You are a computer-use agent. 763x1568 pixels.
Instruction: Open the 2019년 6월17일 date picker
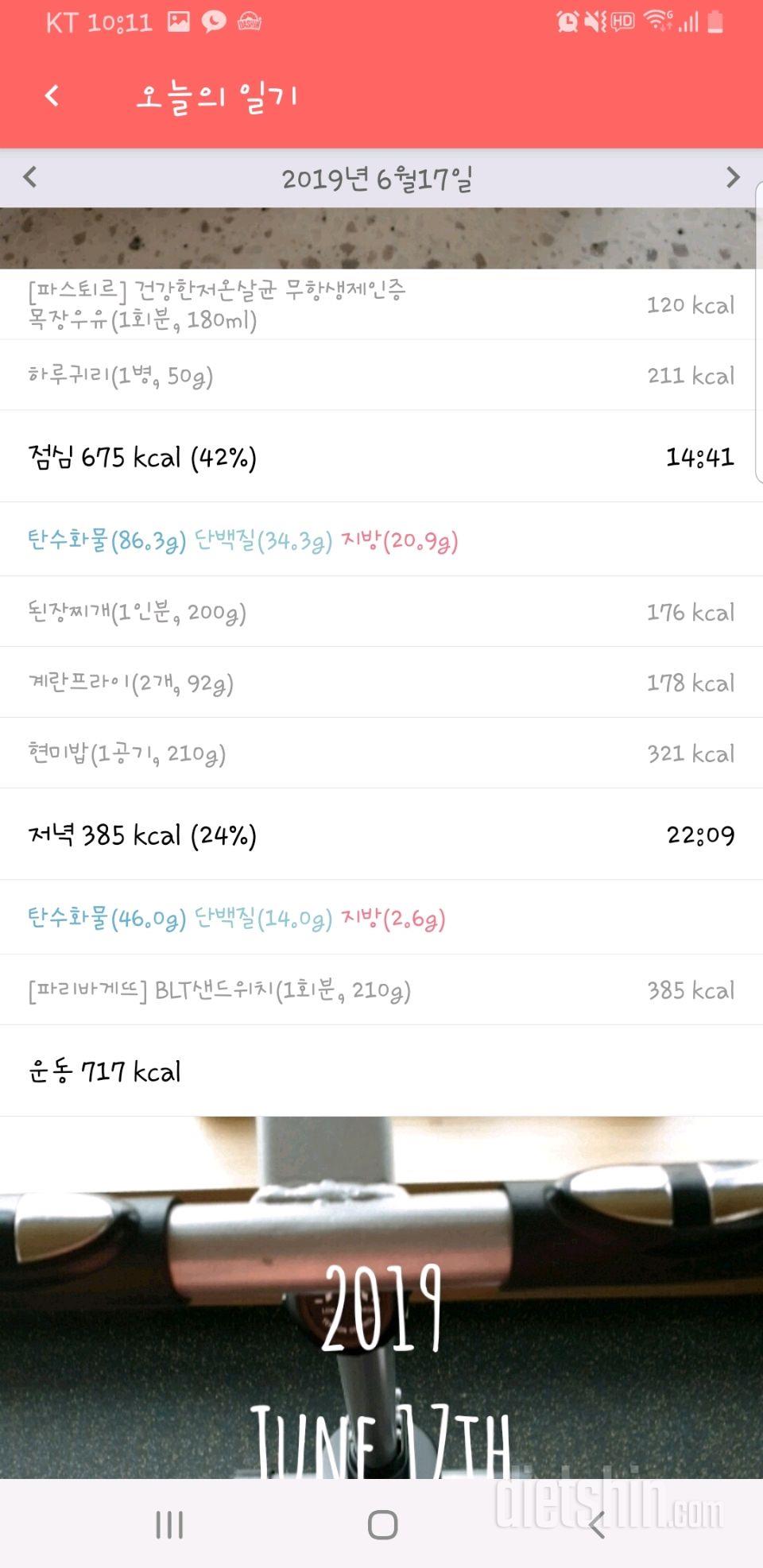377,179
